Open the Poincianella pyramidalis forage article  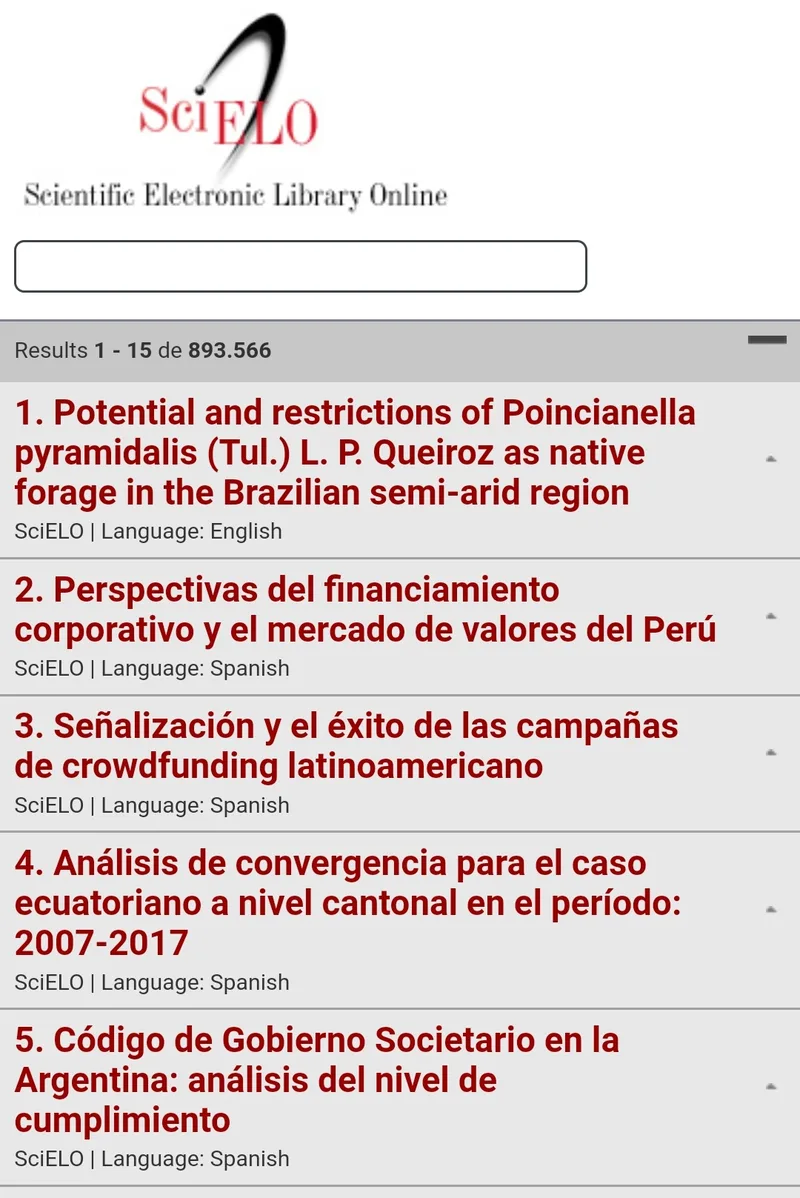coord(355,452)
